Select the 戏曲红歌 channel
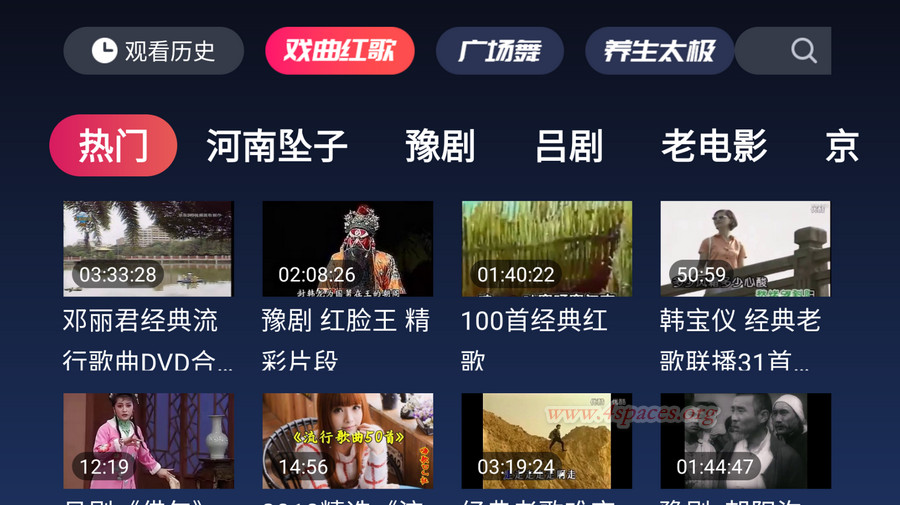This screenshot has width=900, height=505. (340, 51)
